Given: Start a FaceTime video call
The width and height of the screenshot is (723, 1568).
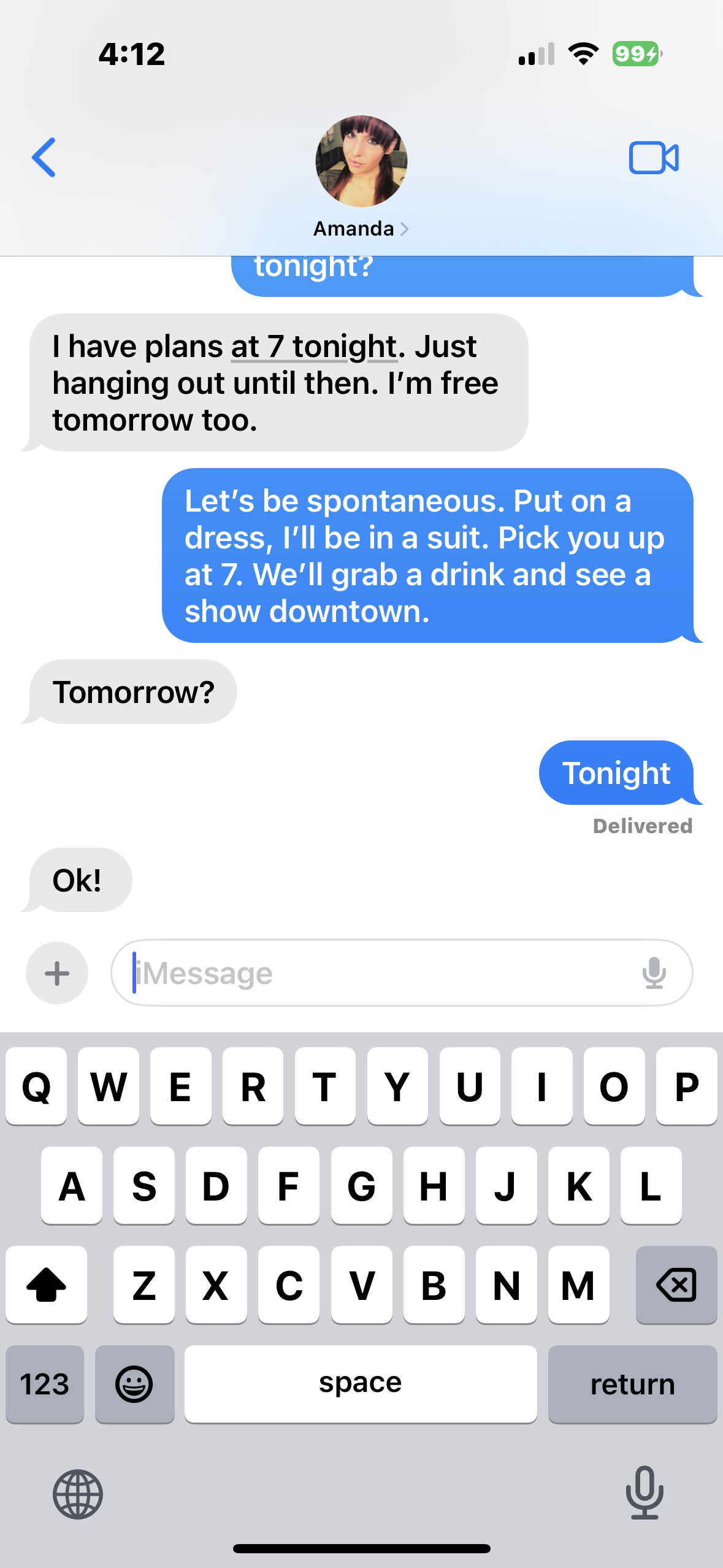Looking at the screenshot, I should pyautogui.click(x=654, y=158).
